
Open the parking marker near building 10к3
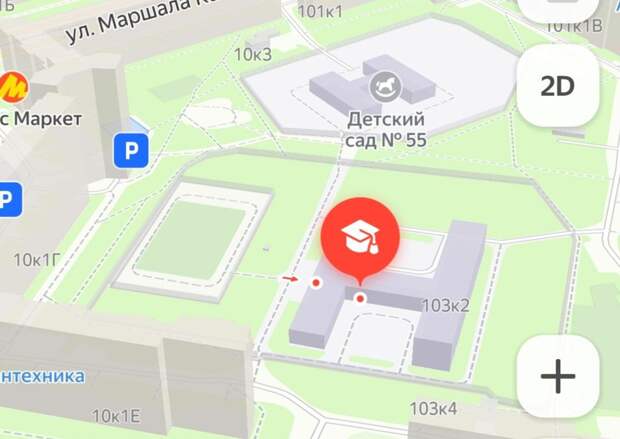tap(129, 152)
